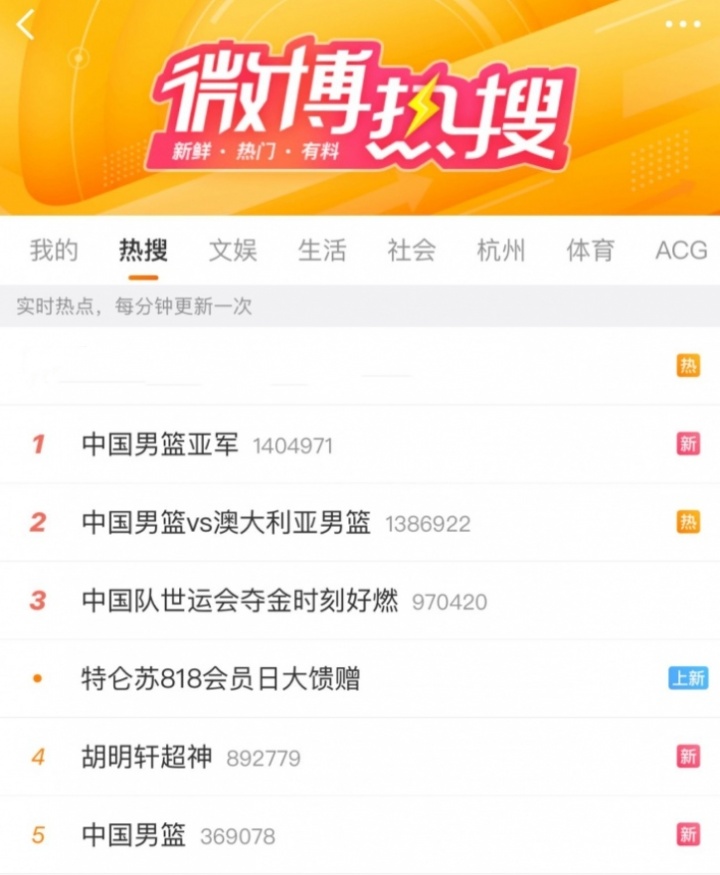Open trending topic 胡明轩超神
The image size is (720, 875).
tap(146, 757)
